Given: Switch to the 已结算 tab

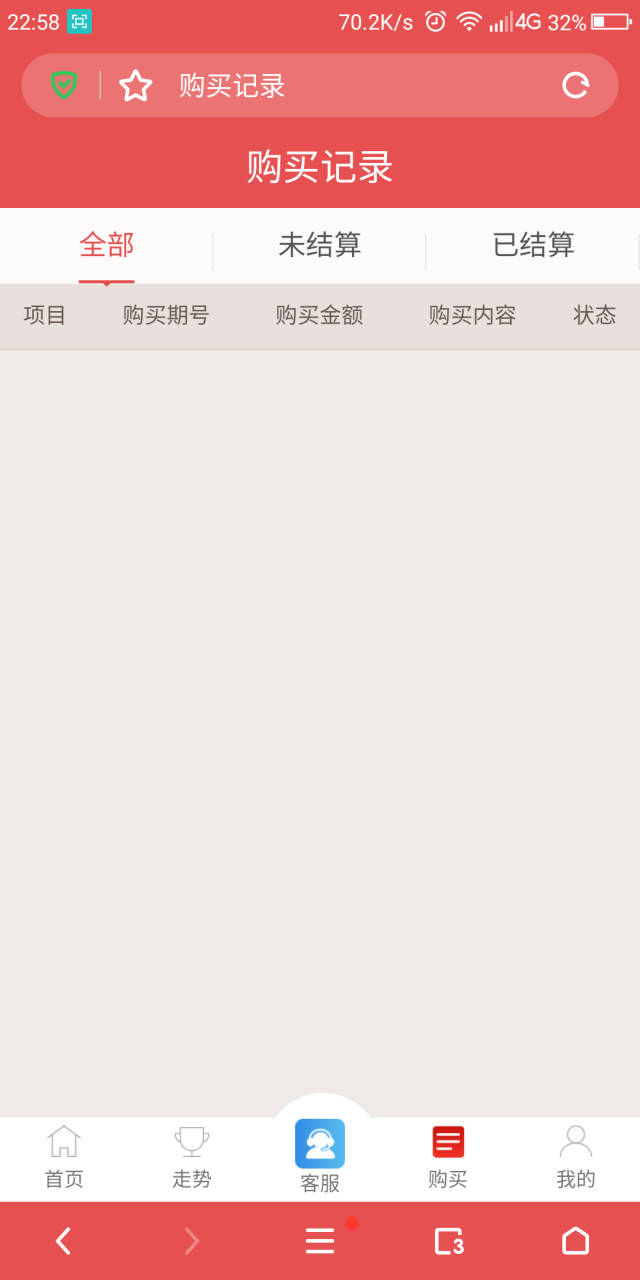Looking at the screenshot, I should pyautogui.click(x=533, y=245).
